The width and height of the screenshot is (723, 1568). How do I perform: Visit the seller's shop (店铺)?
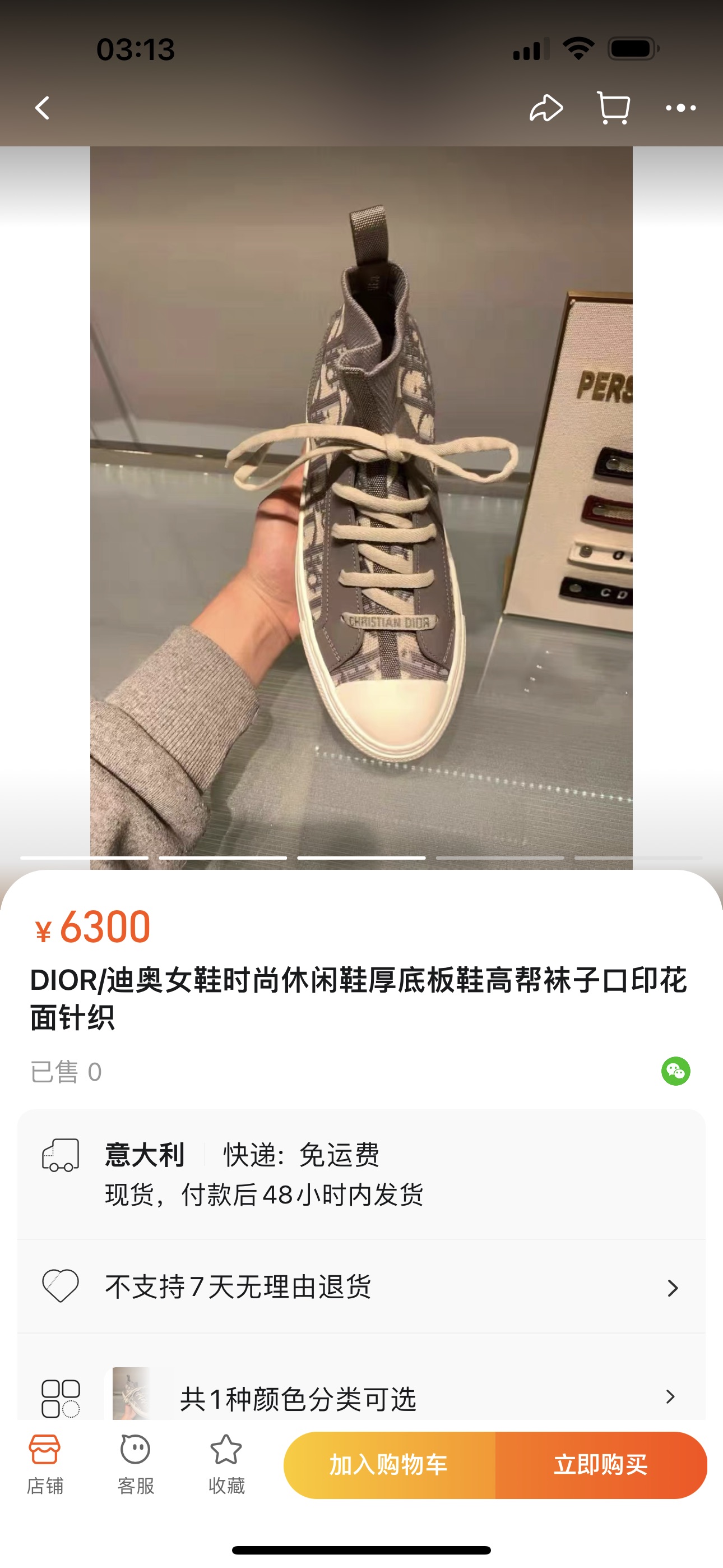click(45, 1464)
